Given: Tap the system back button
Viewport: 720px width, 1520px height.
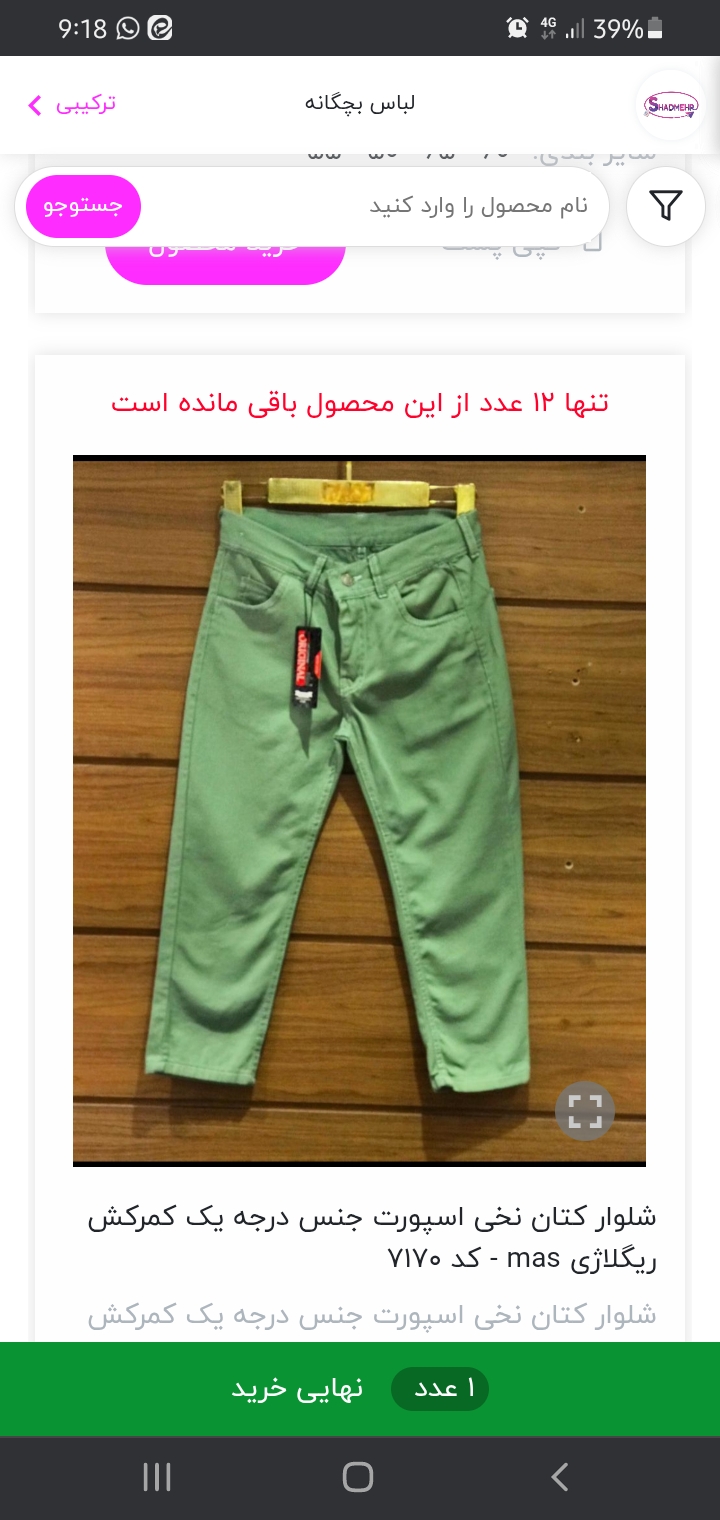Looking at the screenshot, I should 560,1477.
